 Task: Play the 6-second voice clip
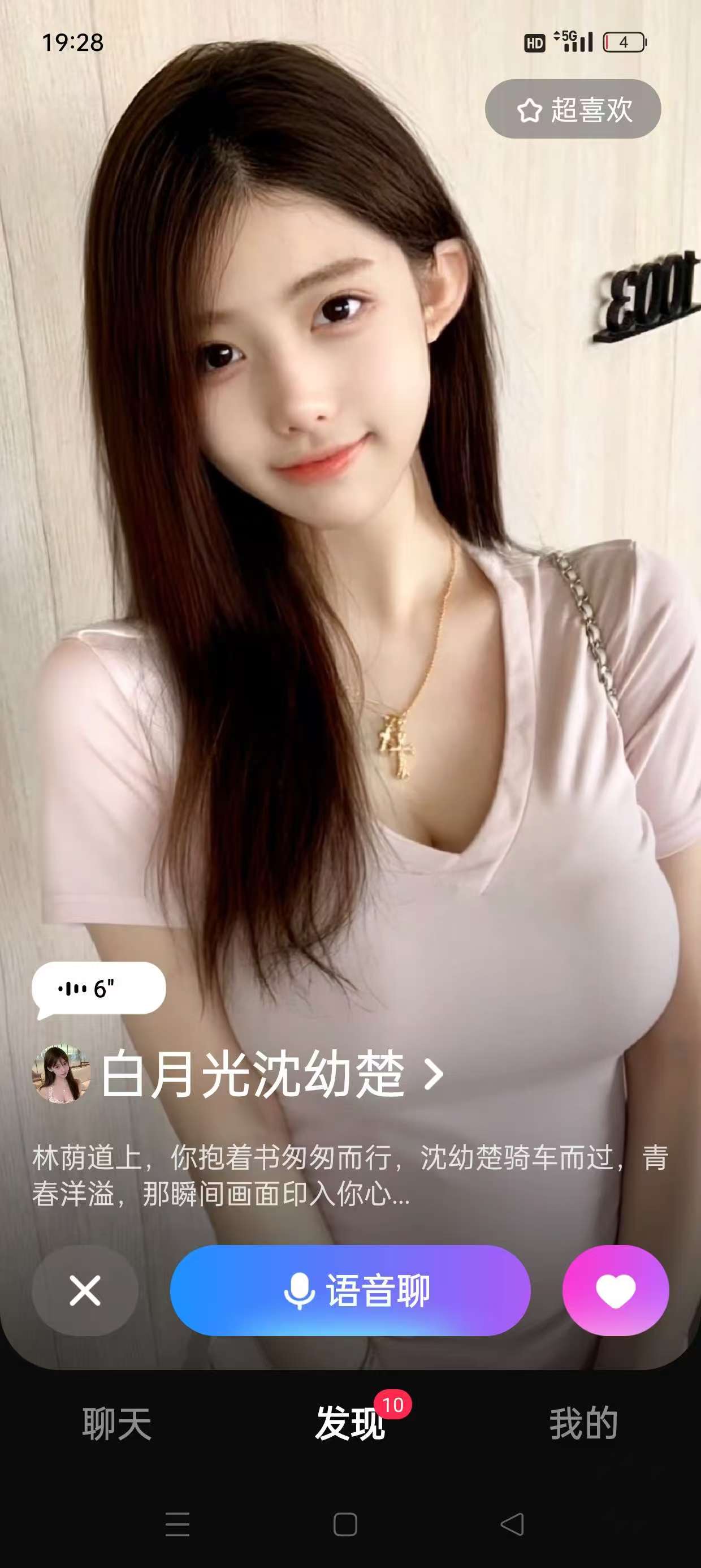pyautogui.click(x=98, y=989)
